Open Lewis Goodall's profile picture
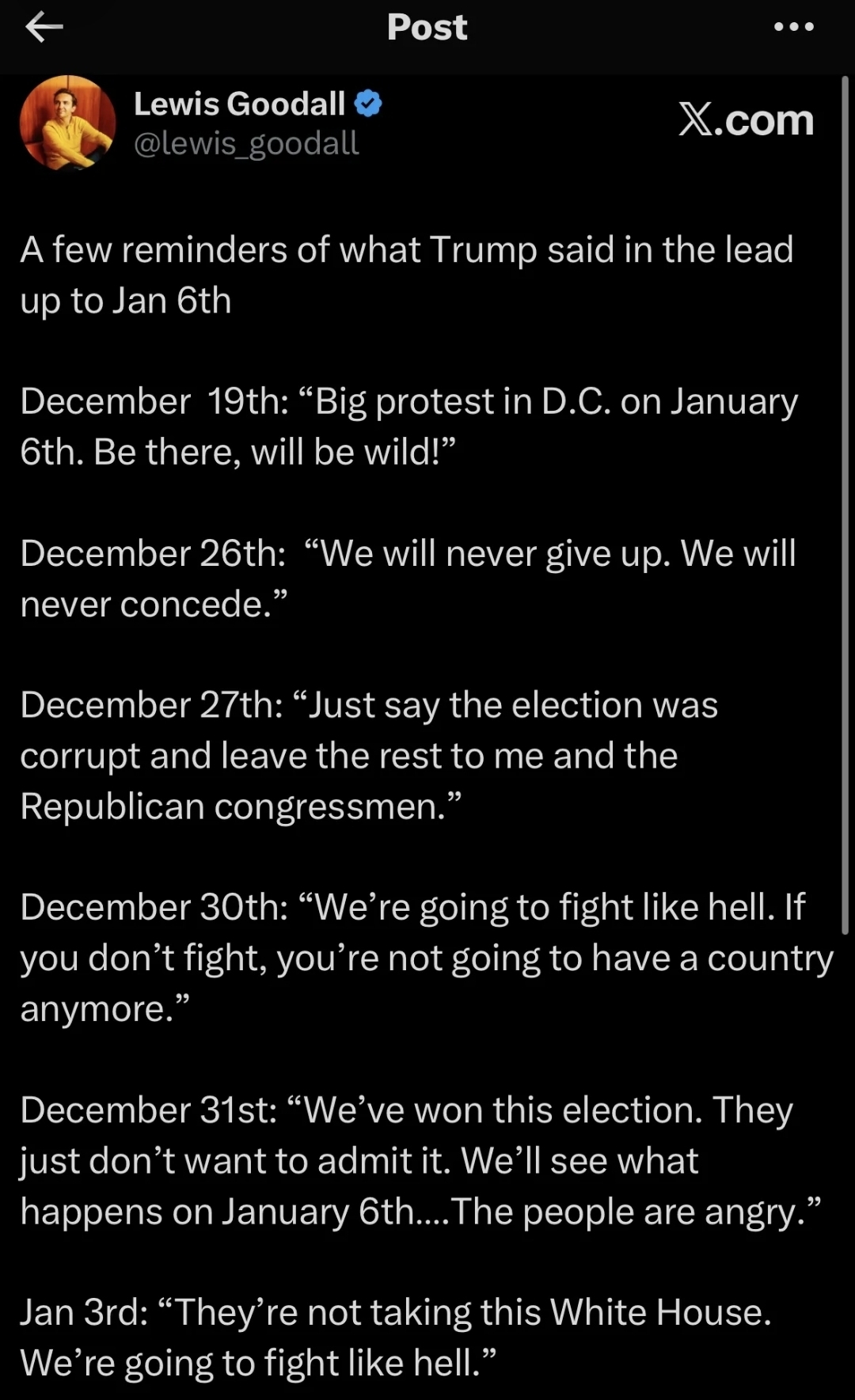The height and width of the screenshot is (1400, 855). [x=68, y=123]
